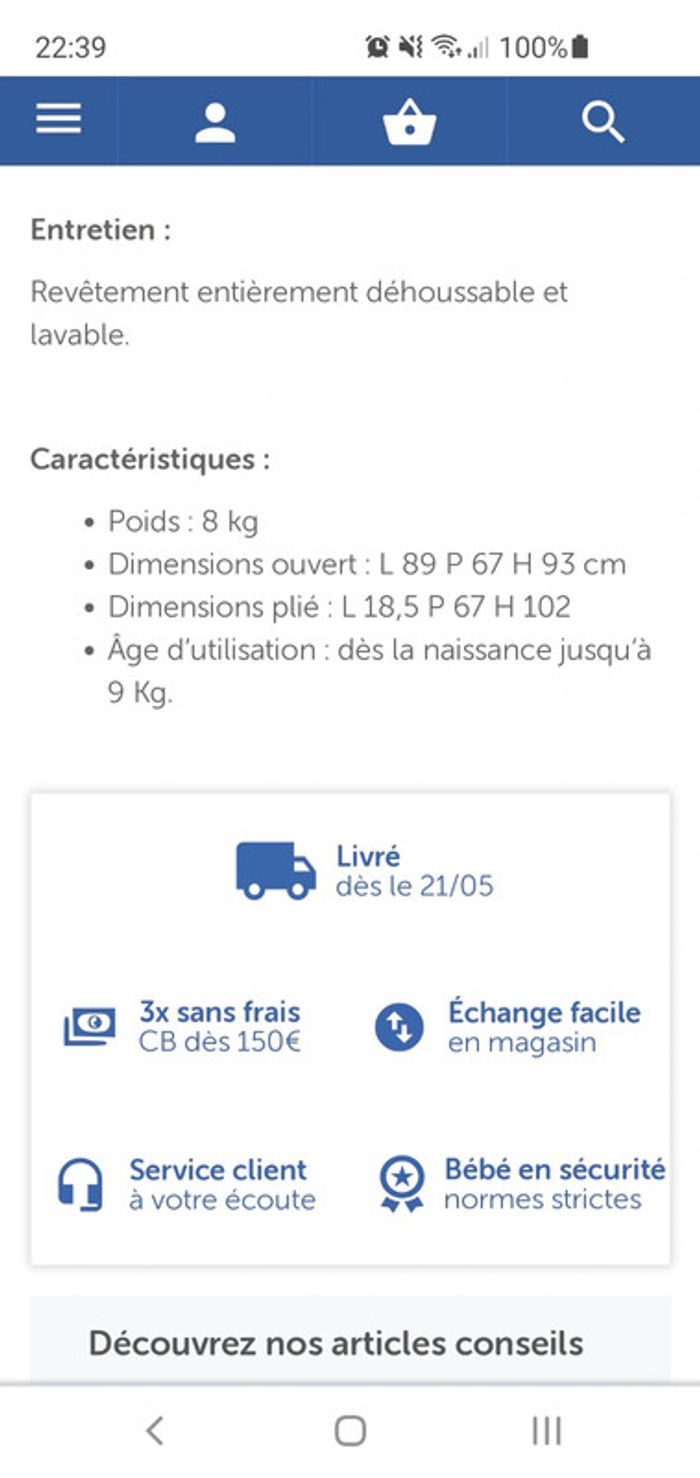Viewport: 700px width, 1478px height.
Task: Open the user account profile
Action: (215, 122)
